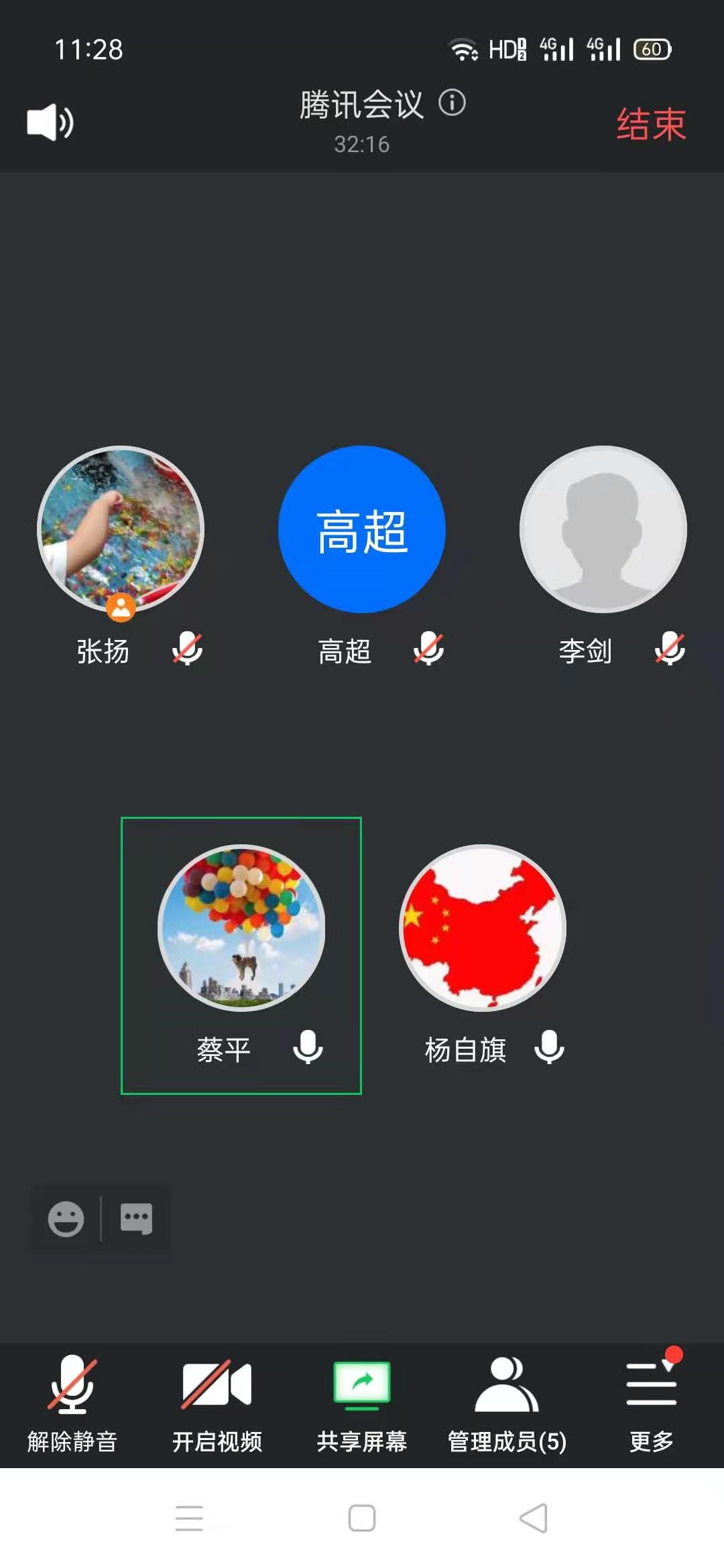The height and width of the screenshot is (1568, 724).
Task: Unmute microphone via 解除静音
Action: click(72, 1400)
